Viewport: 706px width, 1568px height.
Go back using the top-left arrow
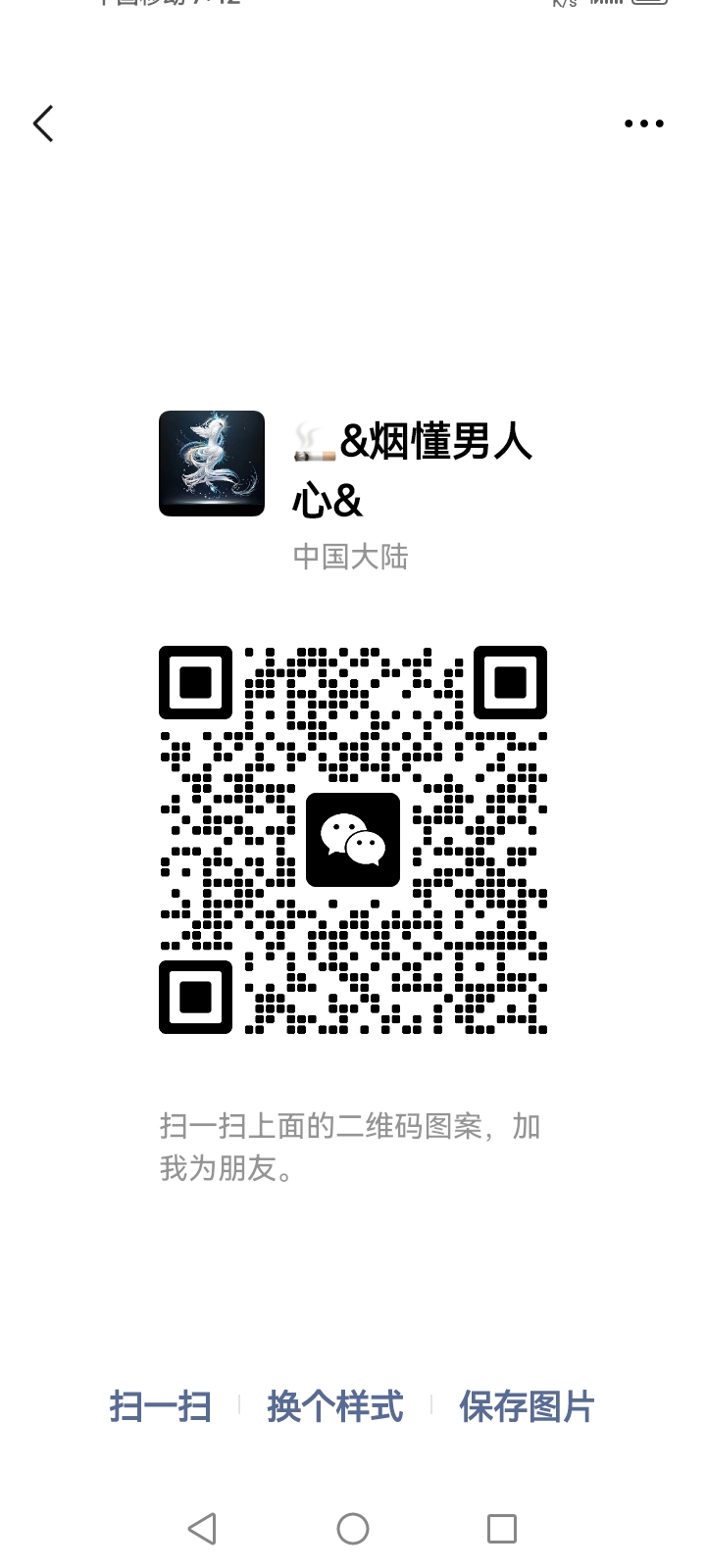point(43,123)
